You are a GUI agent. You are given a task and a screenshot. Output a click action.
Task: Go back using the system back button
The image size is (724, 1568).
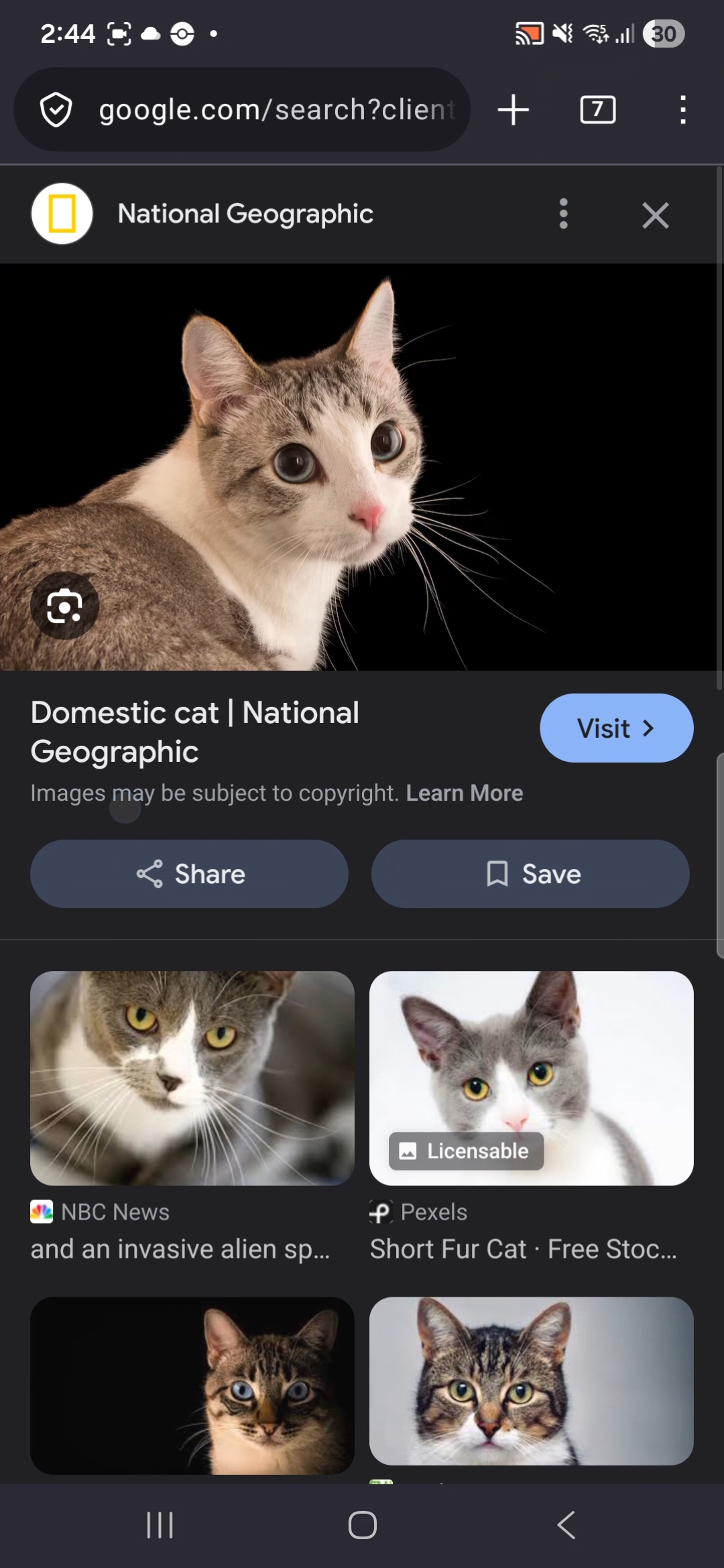[x=566, y=1526]
